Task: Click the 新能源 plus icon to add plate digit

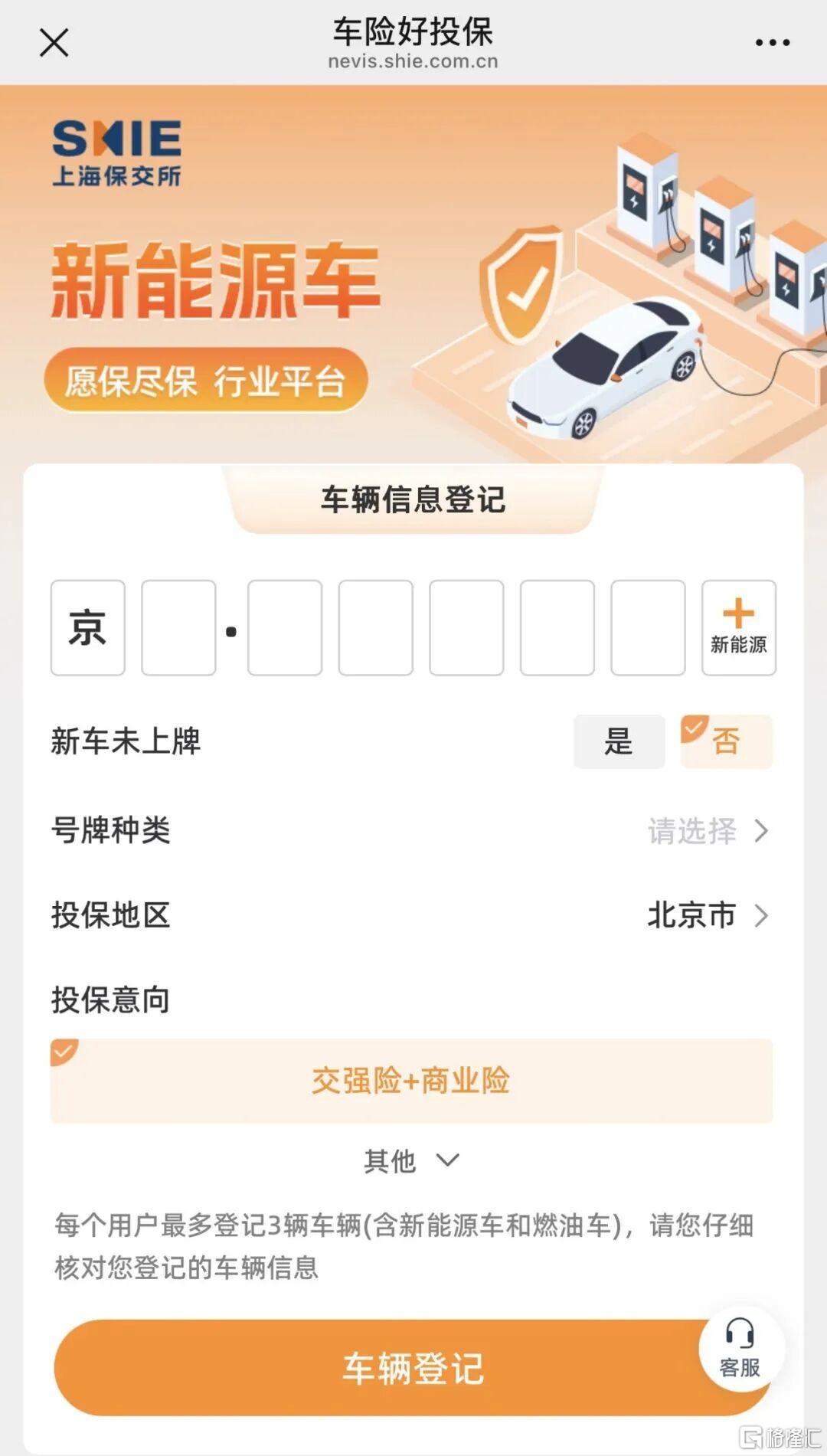Action: pyautogui.click(x=737, y=628)
